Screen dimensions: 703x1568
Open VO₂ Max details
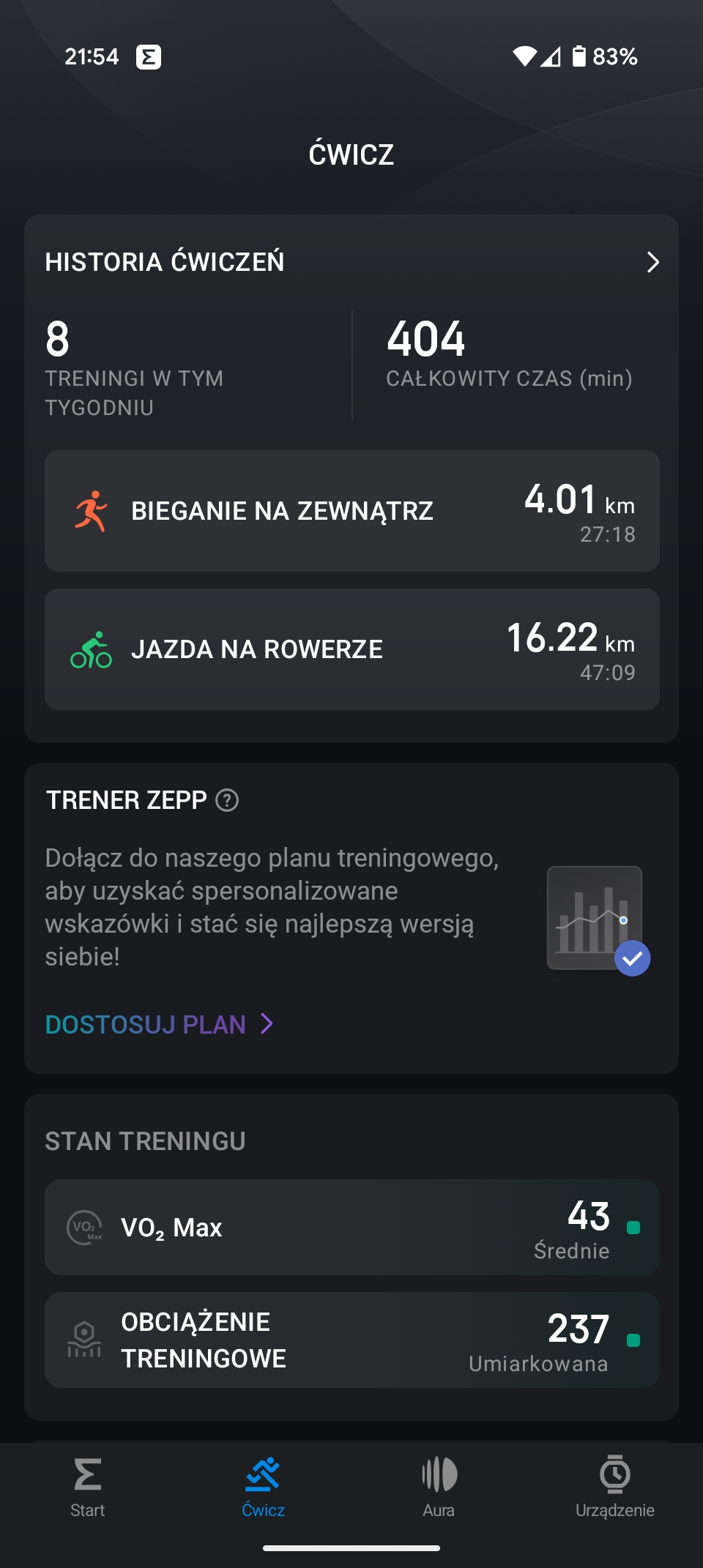click(351, 1228)
